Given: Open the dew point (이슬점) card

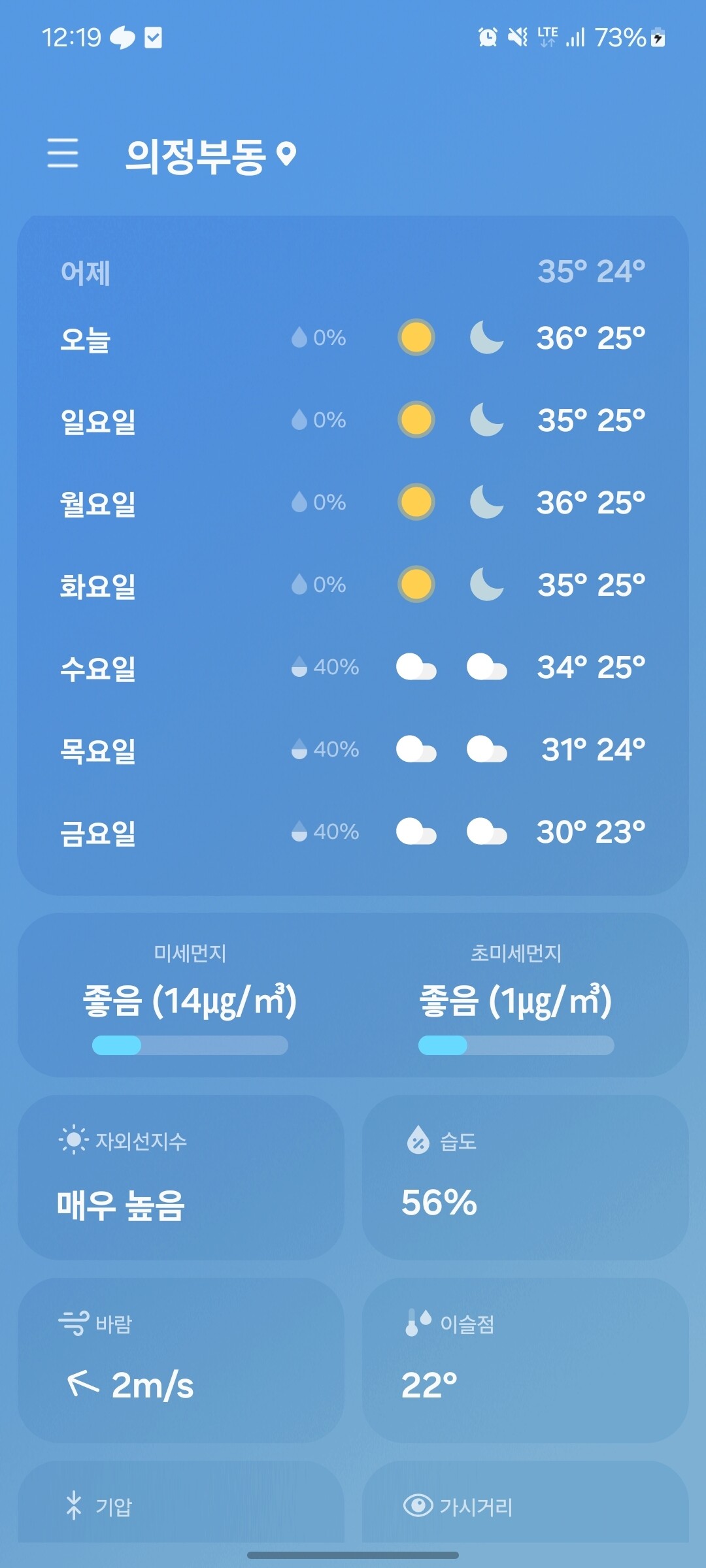Looking at the screenshot, I should coord(525,1360).
